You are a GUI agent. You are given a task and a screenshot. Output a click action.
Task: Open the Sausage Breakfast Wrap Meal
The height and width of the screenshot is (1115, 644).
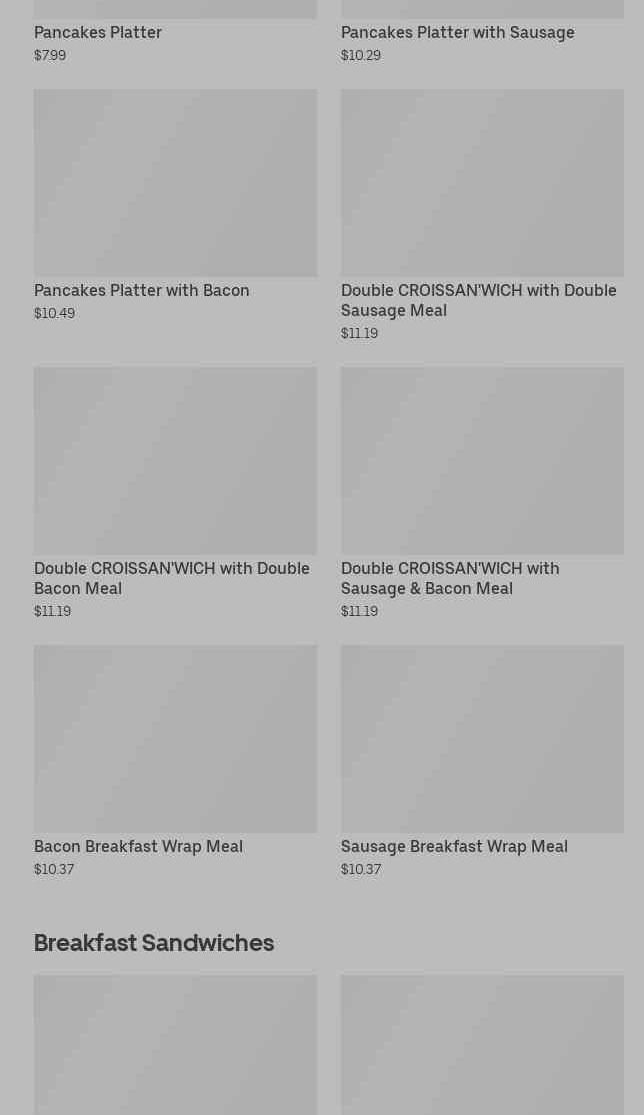(482, 761)
